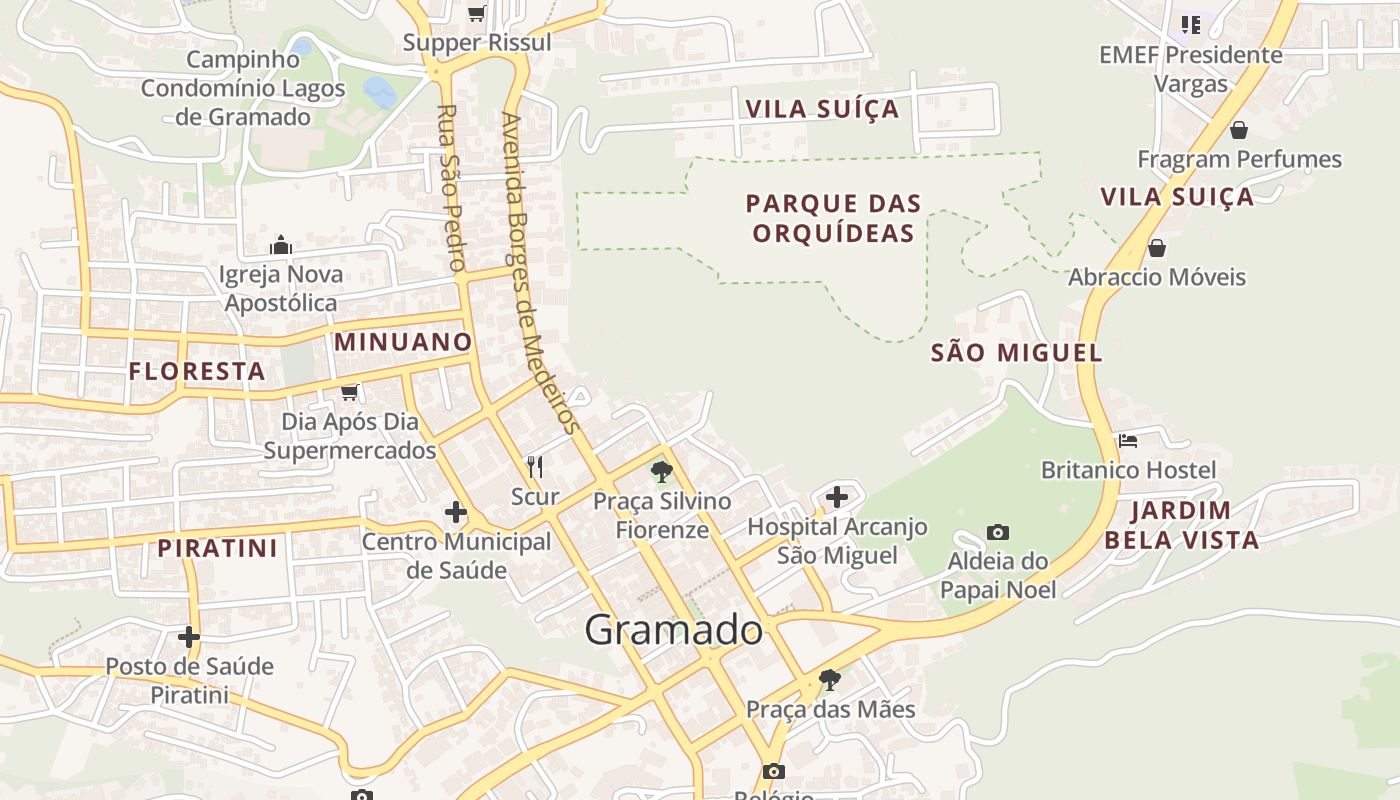Screen dimensions: 1400x800
Task: Select the Aldeia do Papai Noel camera marker
Action: (997, 532)
